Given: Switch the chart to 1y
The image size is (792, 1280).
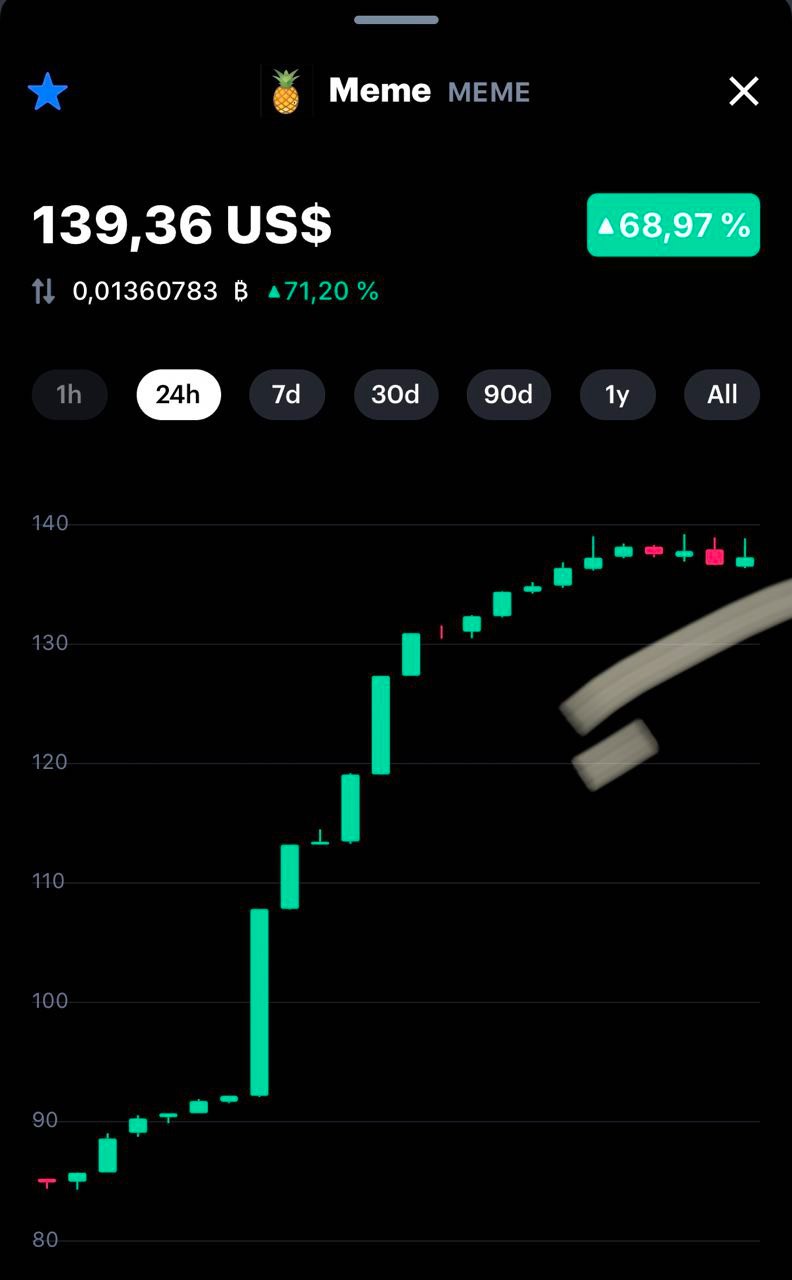Looking at the screenshot, I should (x=618, y=395).
